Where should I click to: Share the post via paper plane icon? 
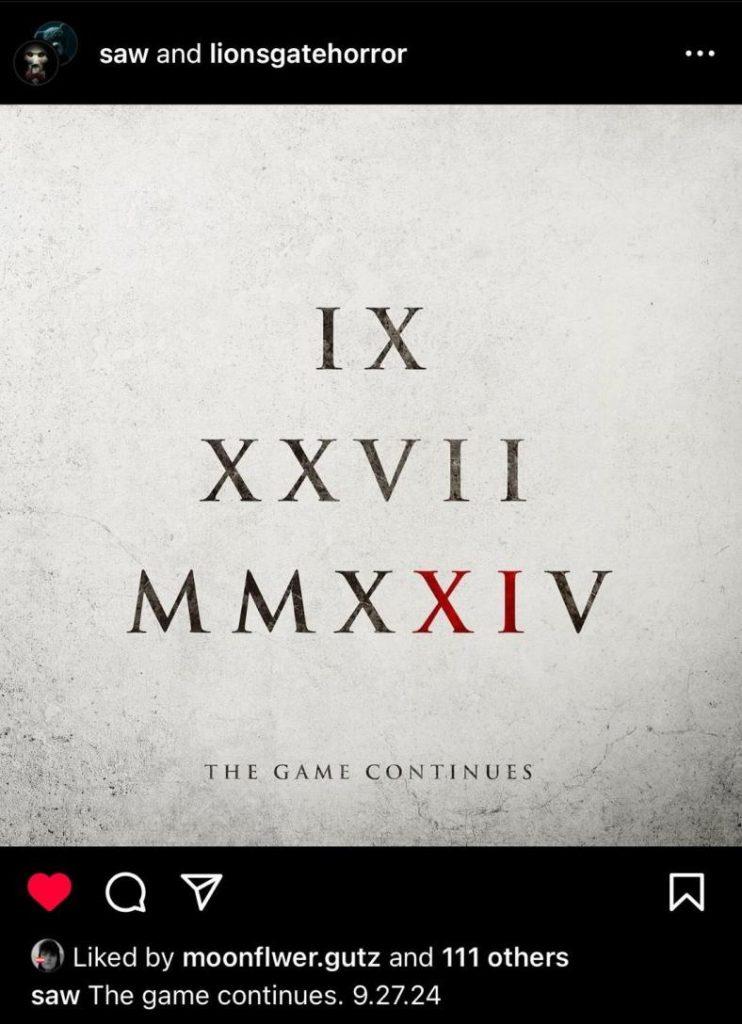[199, 891]
